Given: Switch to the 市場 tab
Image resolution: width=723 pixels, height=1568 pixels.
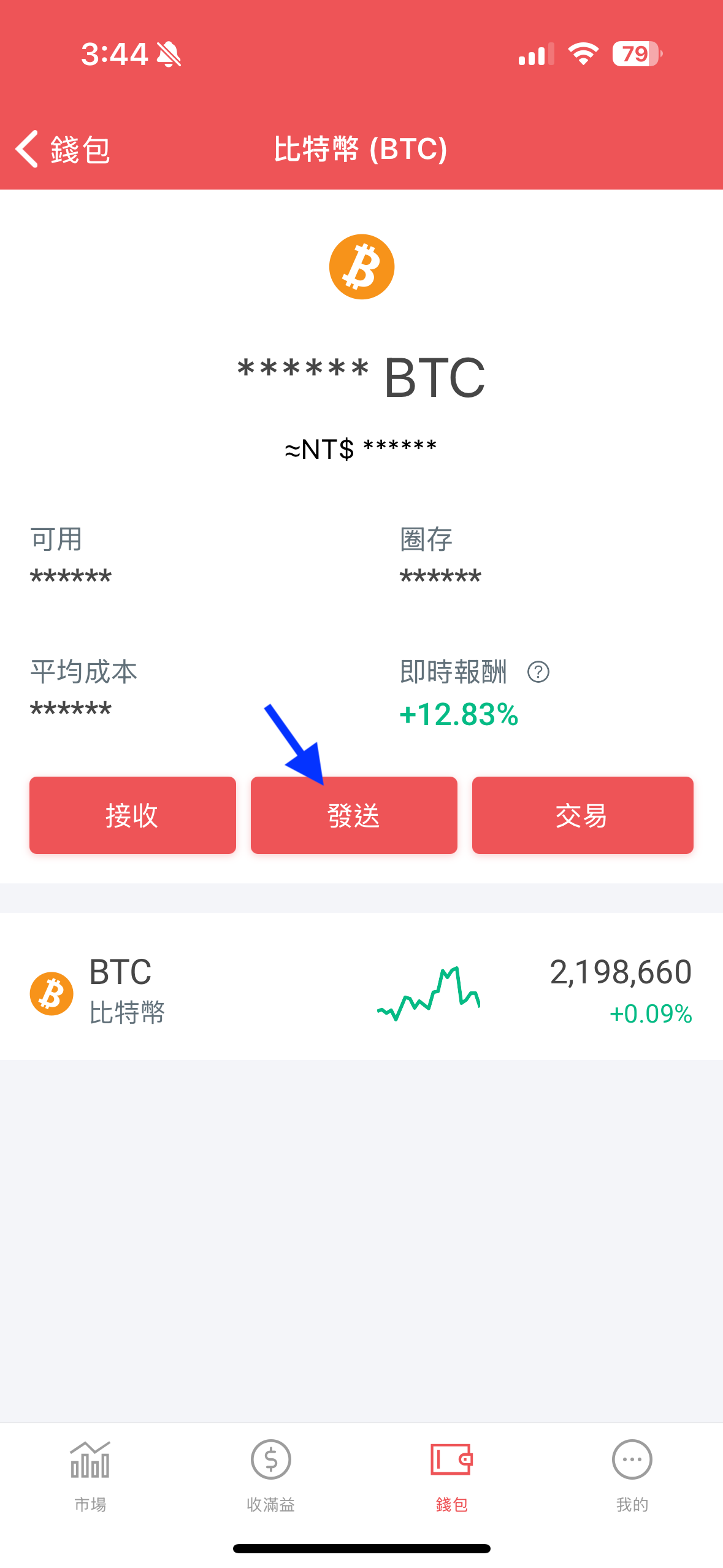Looking at the screenshot, I should [90, 1475].
